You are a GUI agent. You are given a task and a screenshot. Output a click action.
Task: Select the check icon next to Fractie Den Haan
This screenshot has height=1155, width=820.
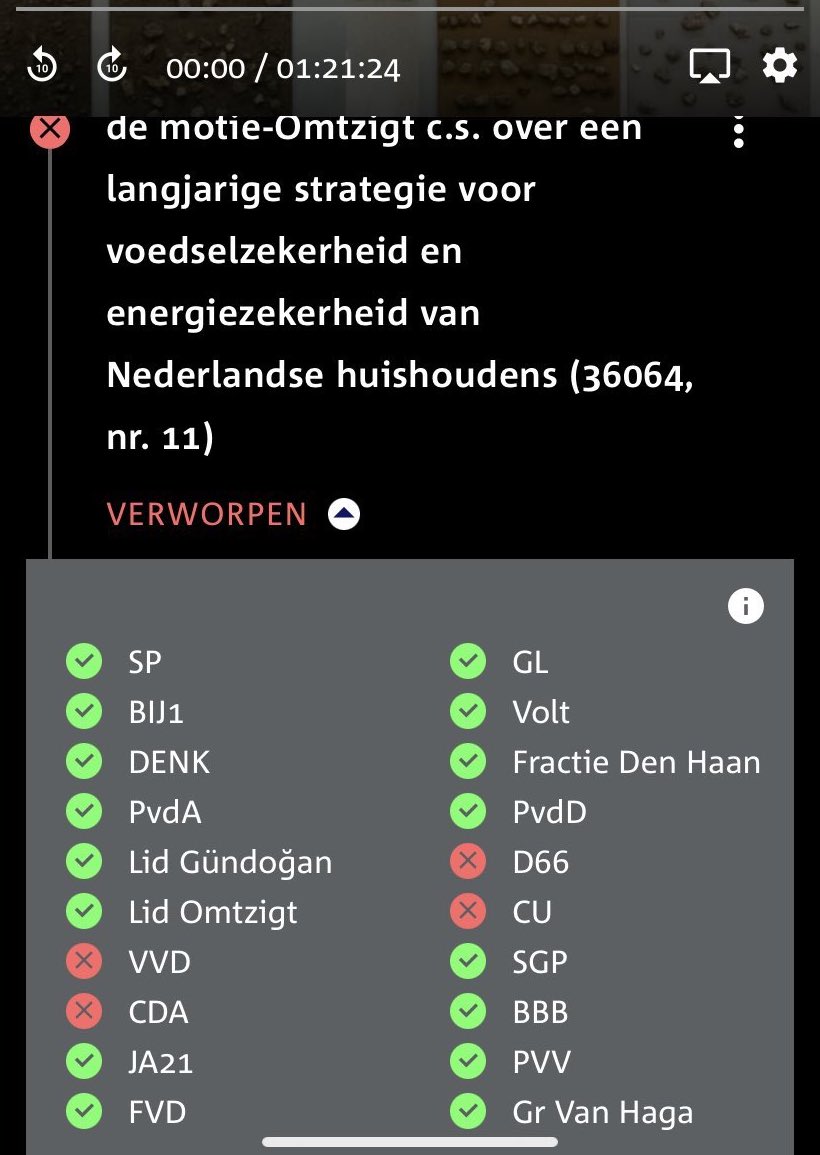click(x=467, y=761)
